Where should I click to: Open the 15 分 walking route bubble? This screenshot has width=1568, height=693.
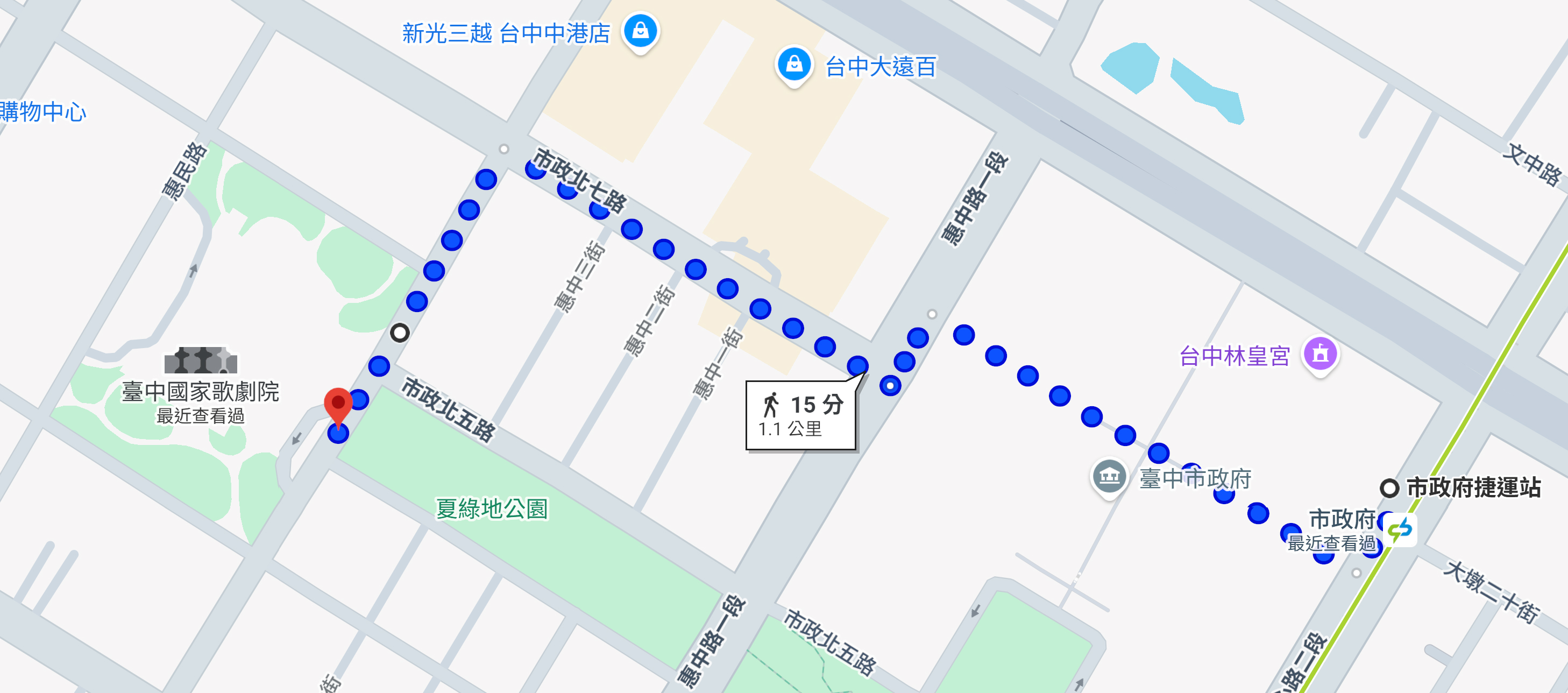pos(800,415)
